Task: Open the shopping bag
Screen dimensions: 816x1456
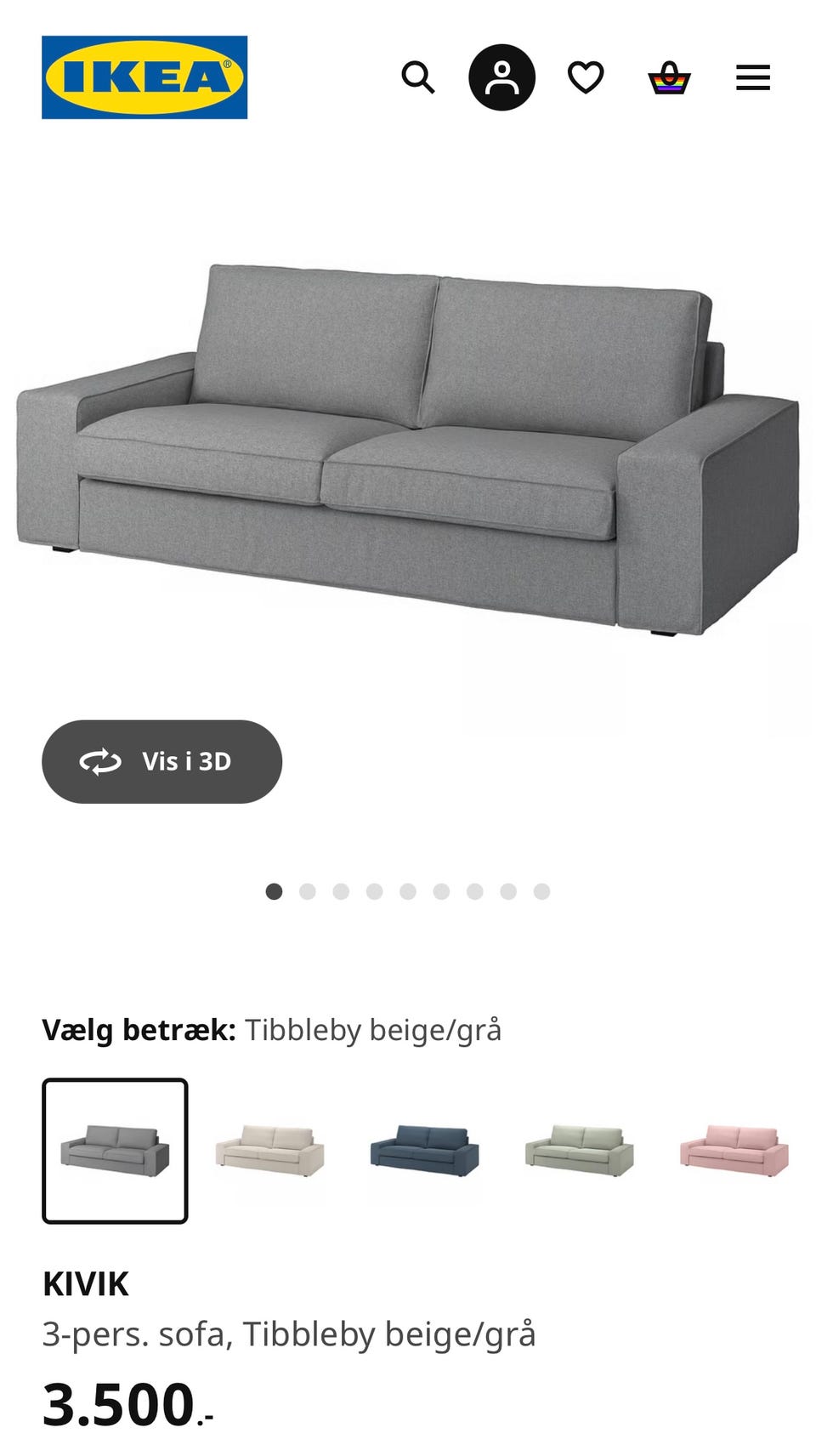Action: pyautogui.click(x=670, y=77)
